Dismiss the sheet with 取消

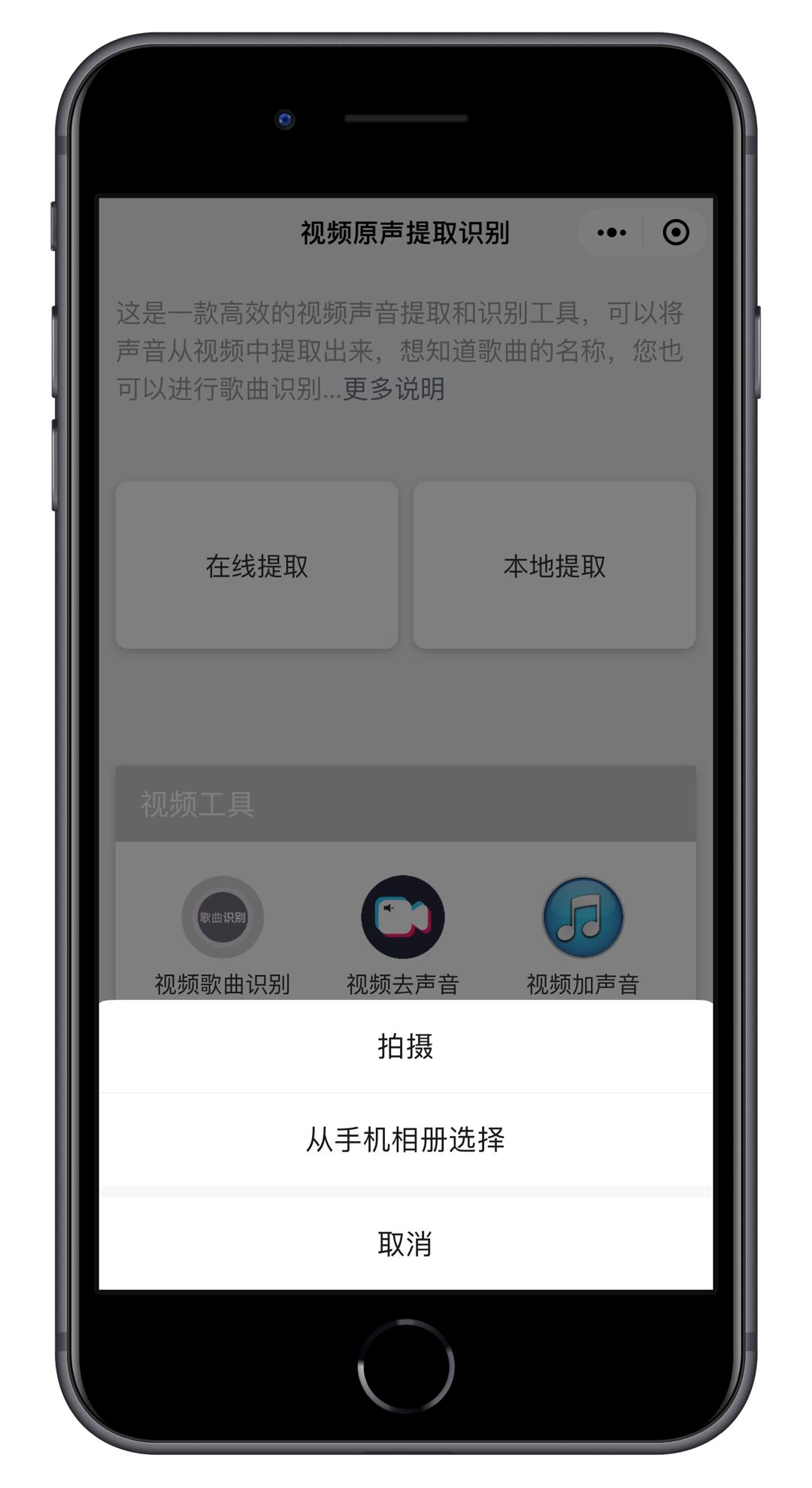[405, 1244]
